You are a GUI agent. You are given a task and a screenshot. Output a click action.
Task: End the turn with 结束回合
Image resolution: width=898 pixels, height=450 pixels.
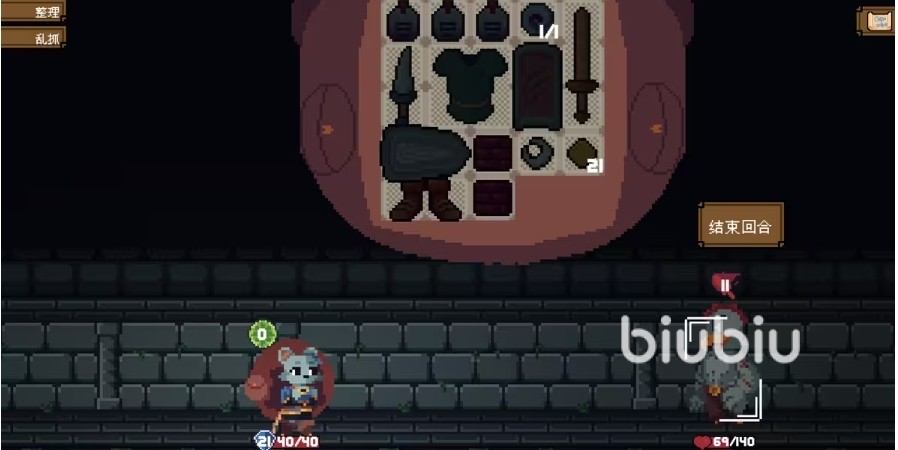(x=739, y=227)
